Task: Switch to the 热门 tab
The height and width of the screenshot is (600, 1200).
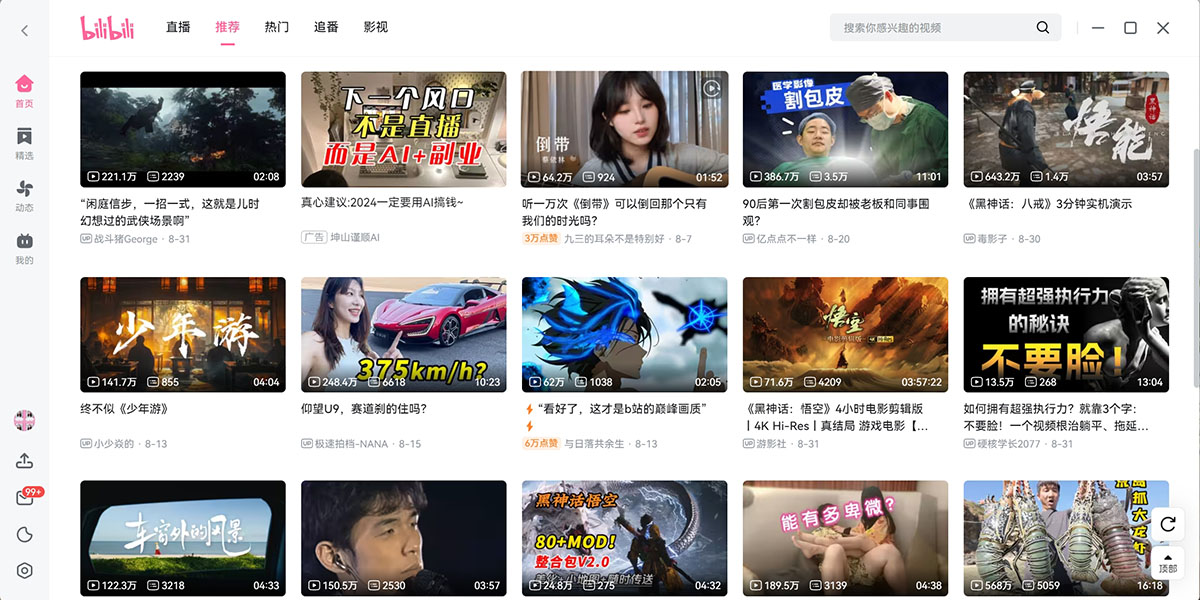Action: click(277, 27)
